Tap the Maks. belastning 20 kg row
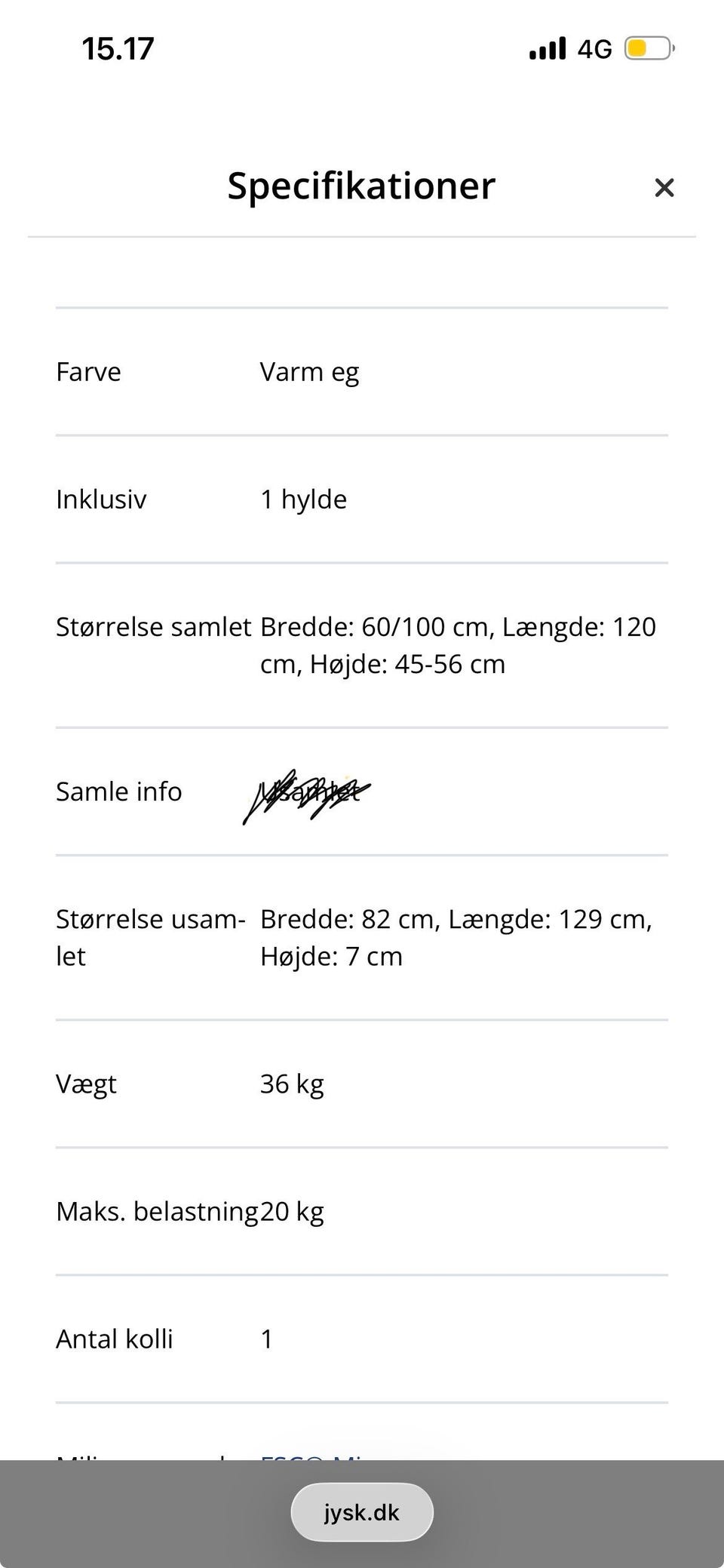 (x=189, y=1211)
